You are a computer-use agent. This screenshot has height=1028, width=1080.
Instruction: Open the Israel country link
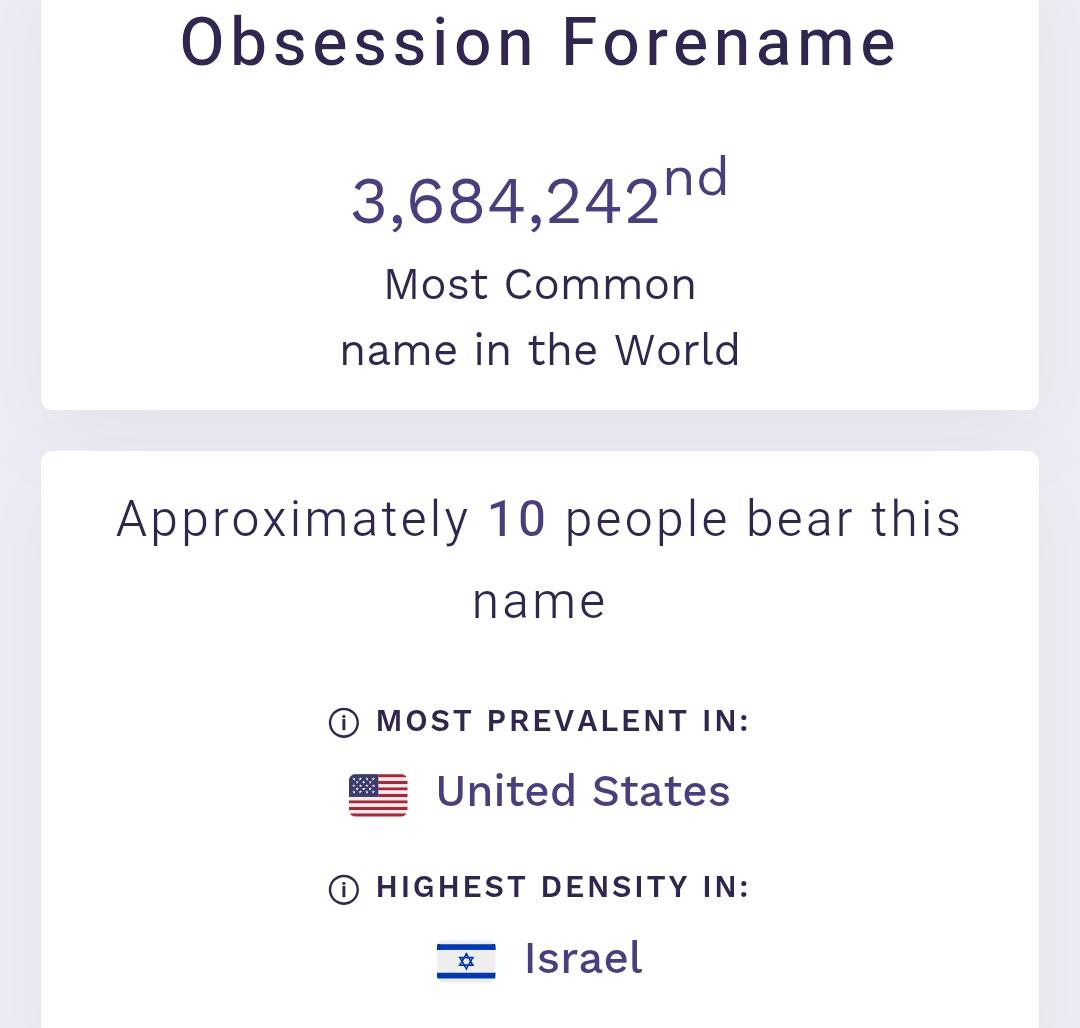tap(583, 959)
